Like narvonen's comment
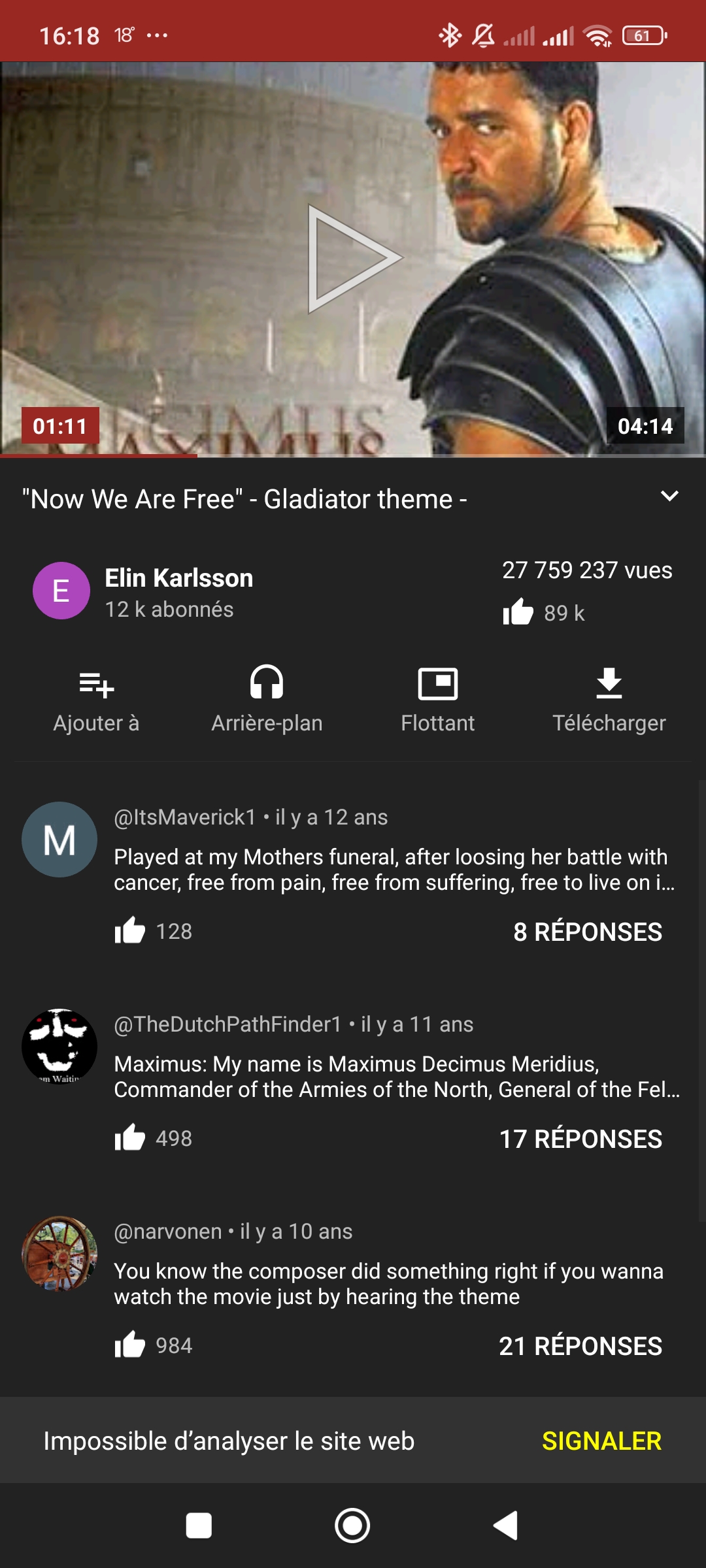706x1568 pixels. coord(130,1345)
